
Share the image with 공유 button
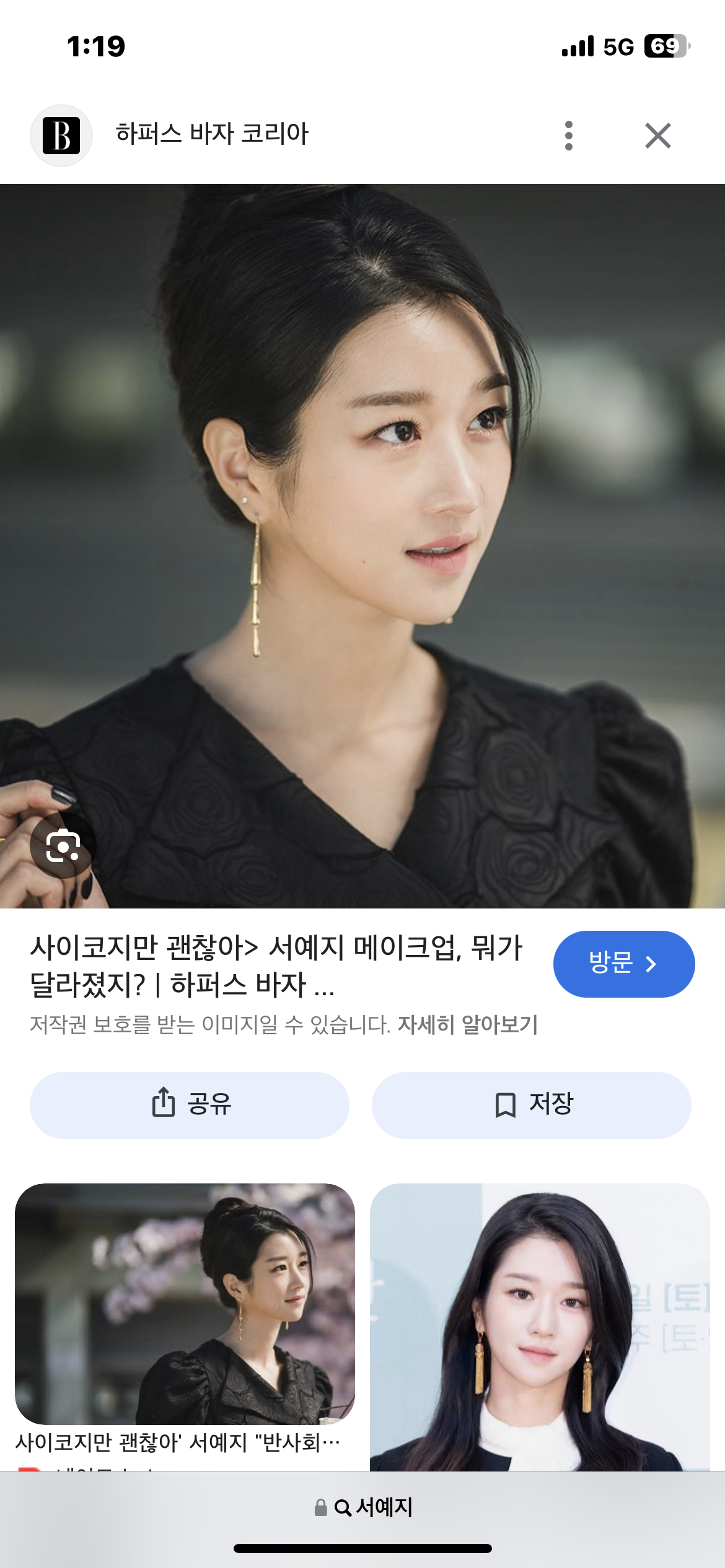[190, 1105]
